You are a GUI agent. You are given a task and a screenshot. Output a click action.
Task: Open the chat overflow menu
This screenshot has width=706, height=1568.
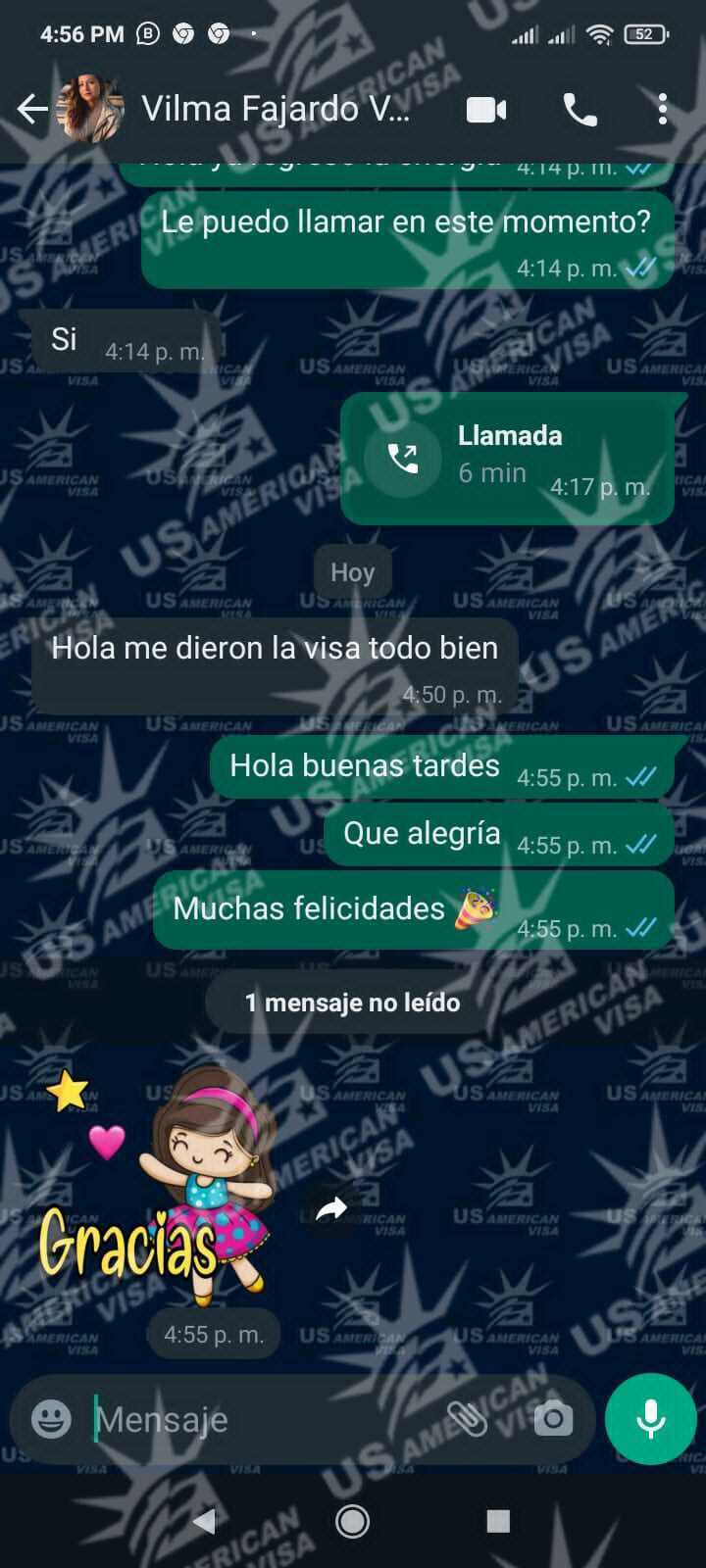coord(663,110)
